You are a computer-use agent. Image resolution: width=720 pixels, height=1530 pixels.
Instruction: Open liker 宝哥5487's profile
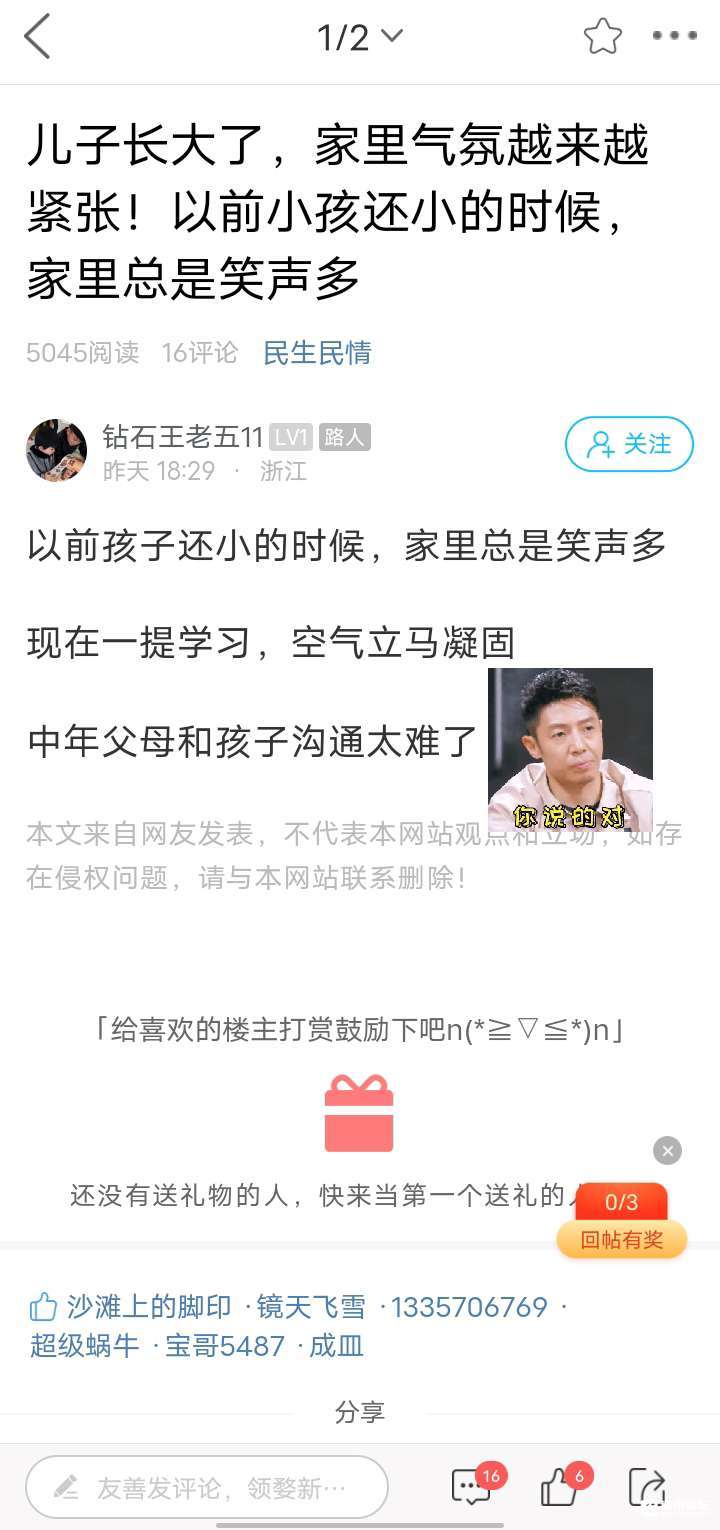(226, 1346)
